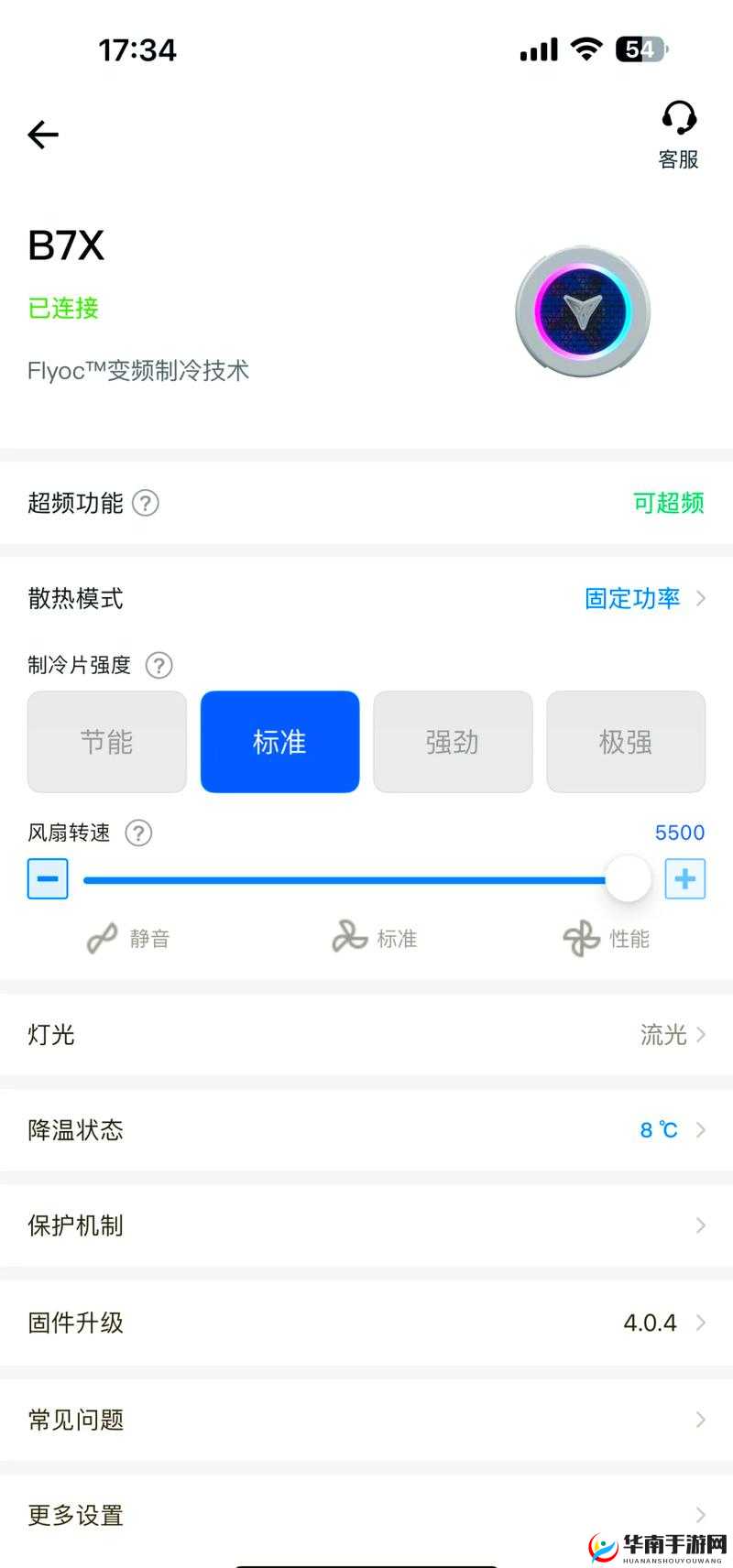733x1568 pixels.
Task: Expand the 降温状态 temperature details
Action: tap(366, 1130)
